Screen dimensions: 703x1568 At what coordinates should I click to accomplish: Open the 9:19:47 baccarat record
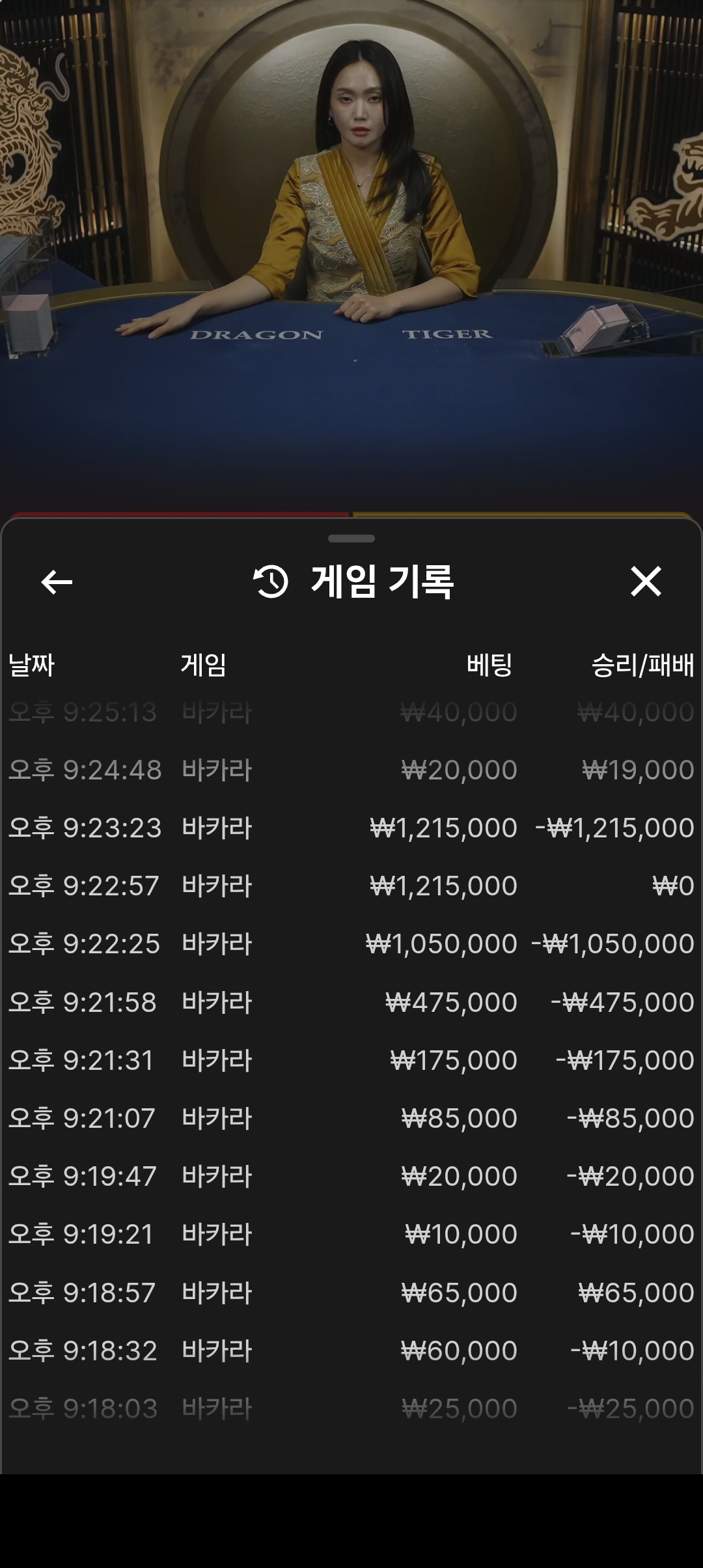tap(351, 1176)
